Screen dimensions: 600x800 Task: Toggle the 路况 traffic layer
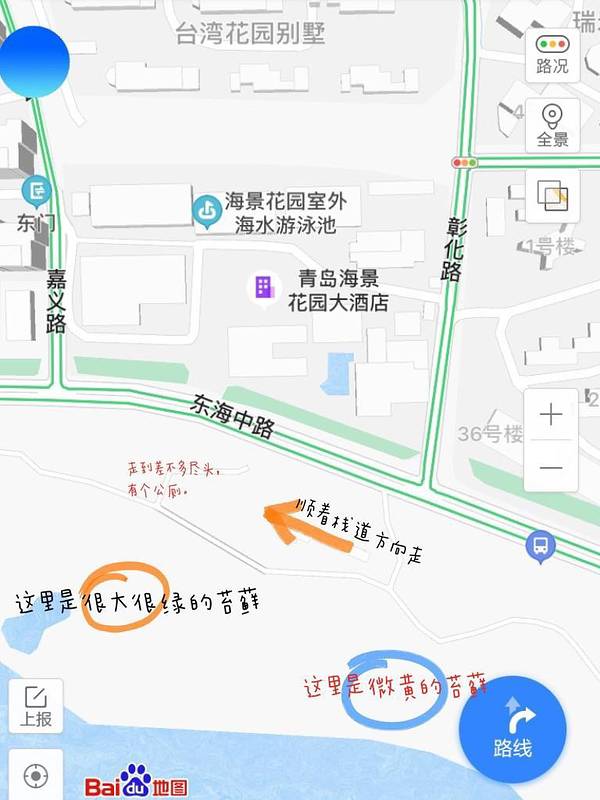click(552, 54)
